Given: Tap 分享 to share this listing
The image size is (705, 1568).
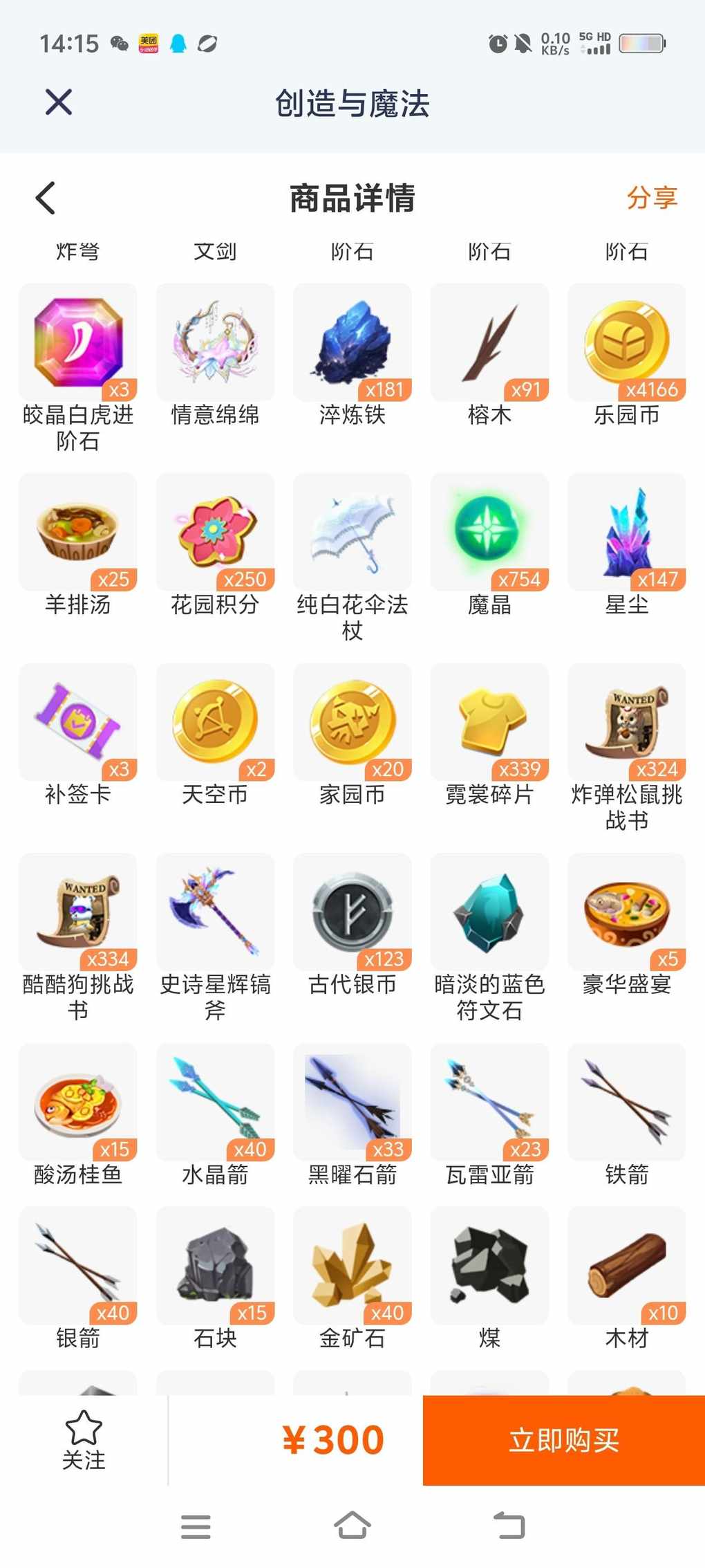Looking at the screenshot, I should 651,198.
